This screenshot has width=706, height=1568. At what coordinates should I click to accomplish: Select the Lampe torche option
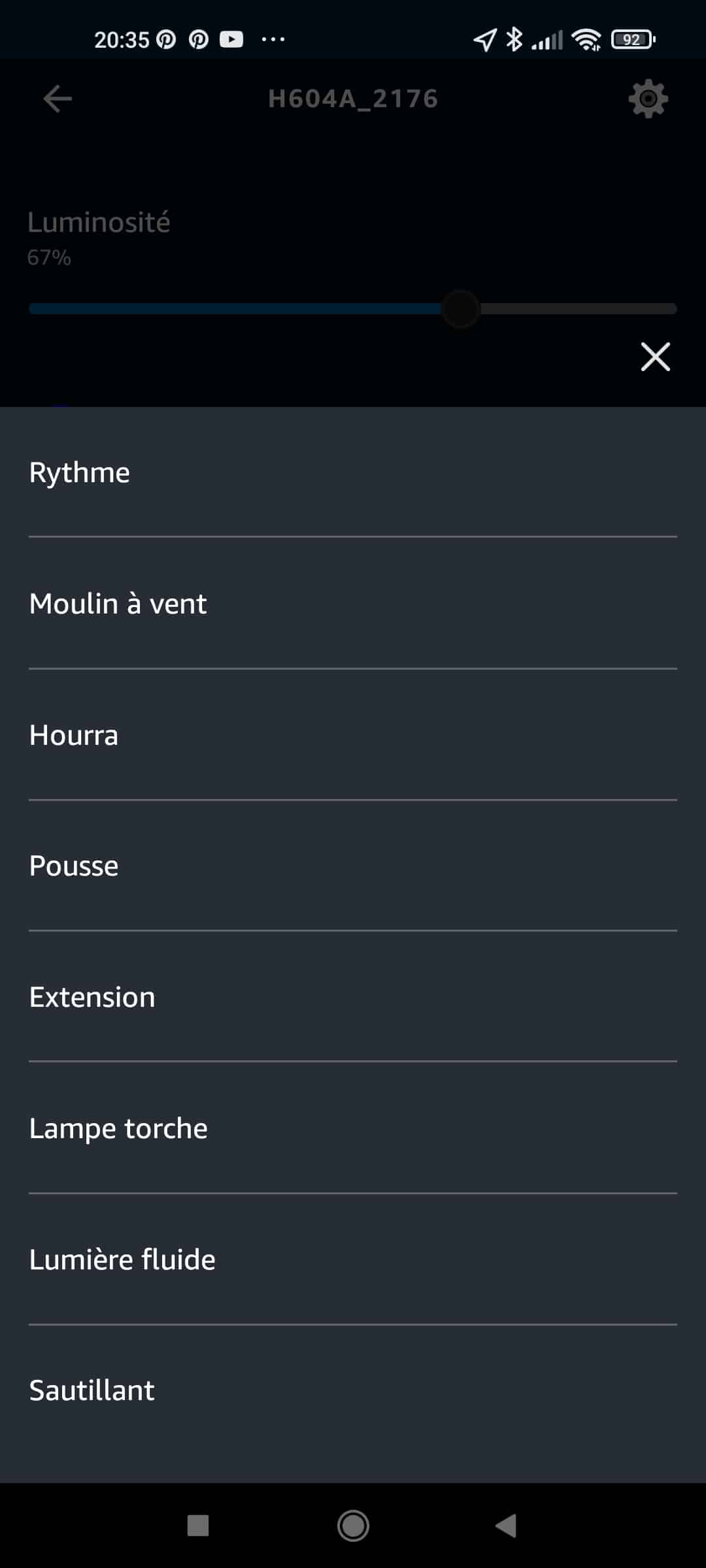[x=353, y=1128]
